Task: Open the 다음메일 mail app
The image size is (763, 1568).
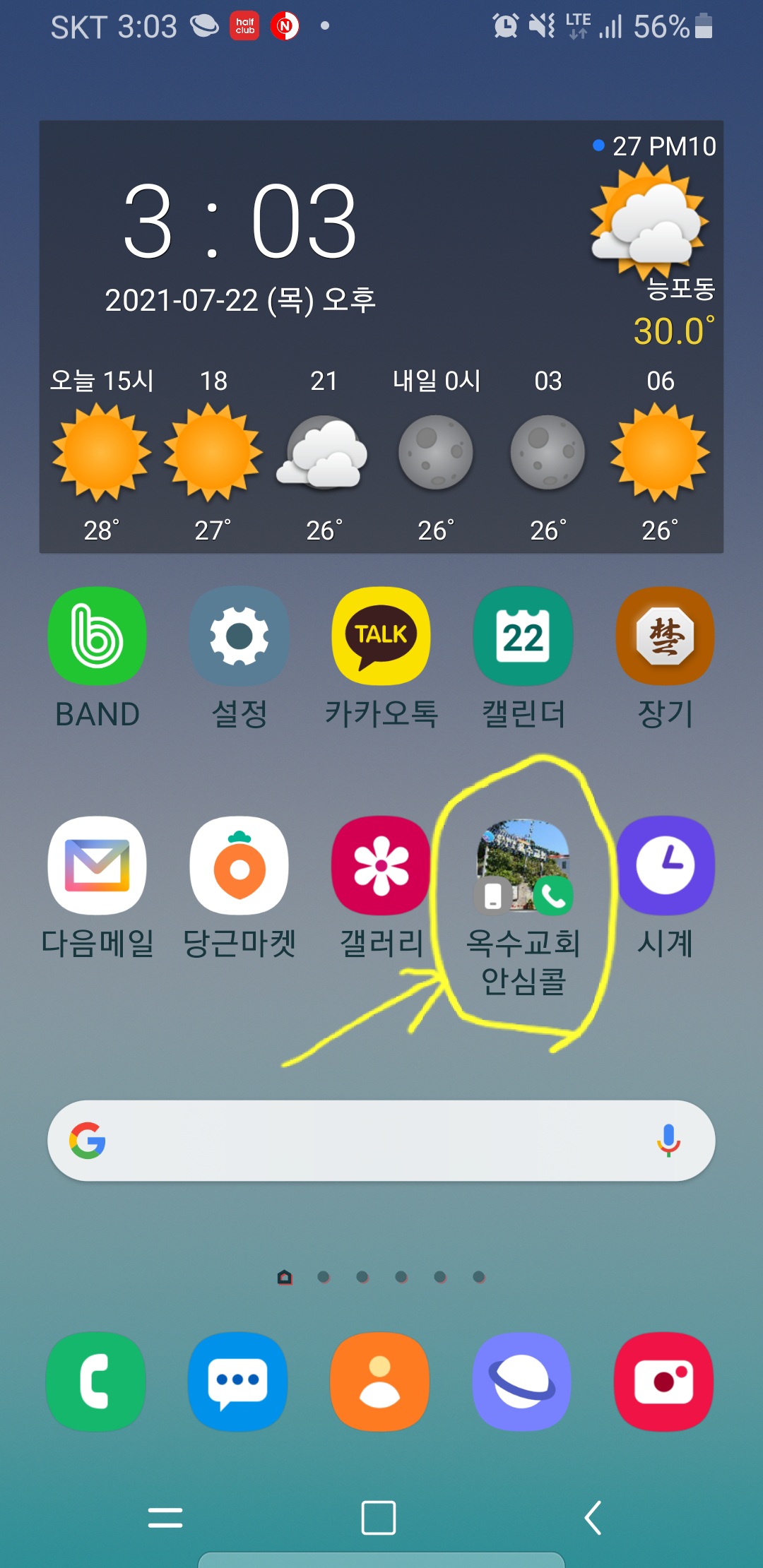Action: [97, 866]
